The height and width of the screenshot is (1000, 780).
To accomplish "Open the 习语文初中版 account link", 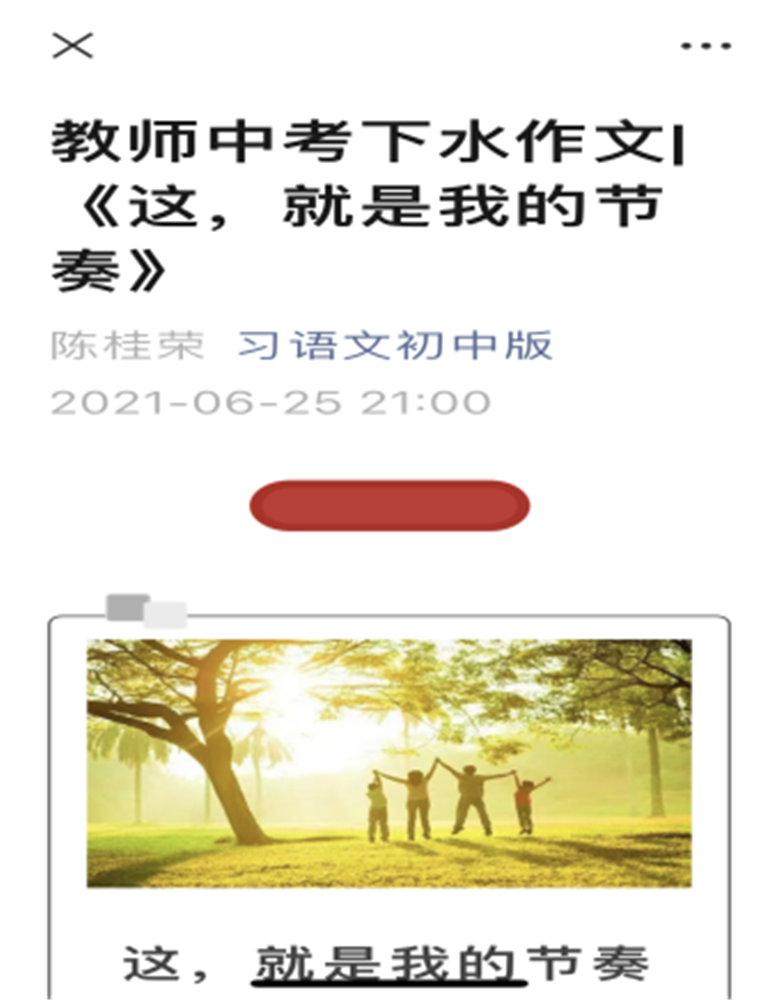I will click(395, 346).
